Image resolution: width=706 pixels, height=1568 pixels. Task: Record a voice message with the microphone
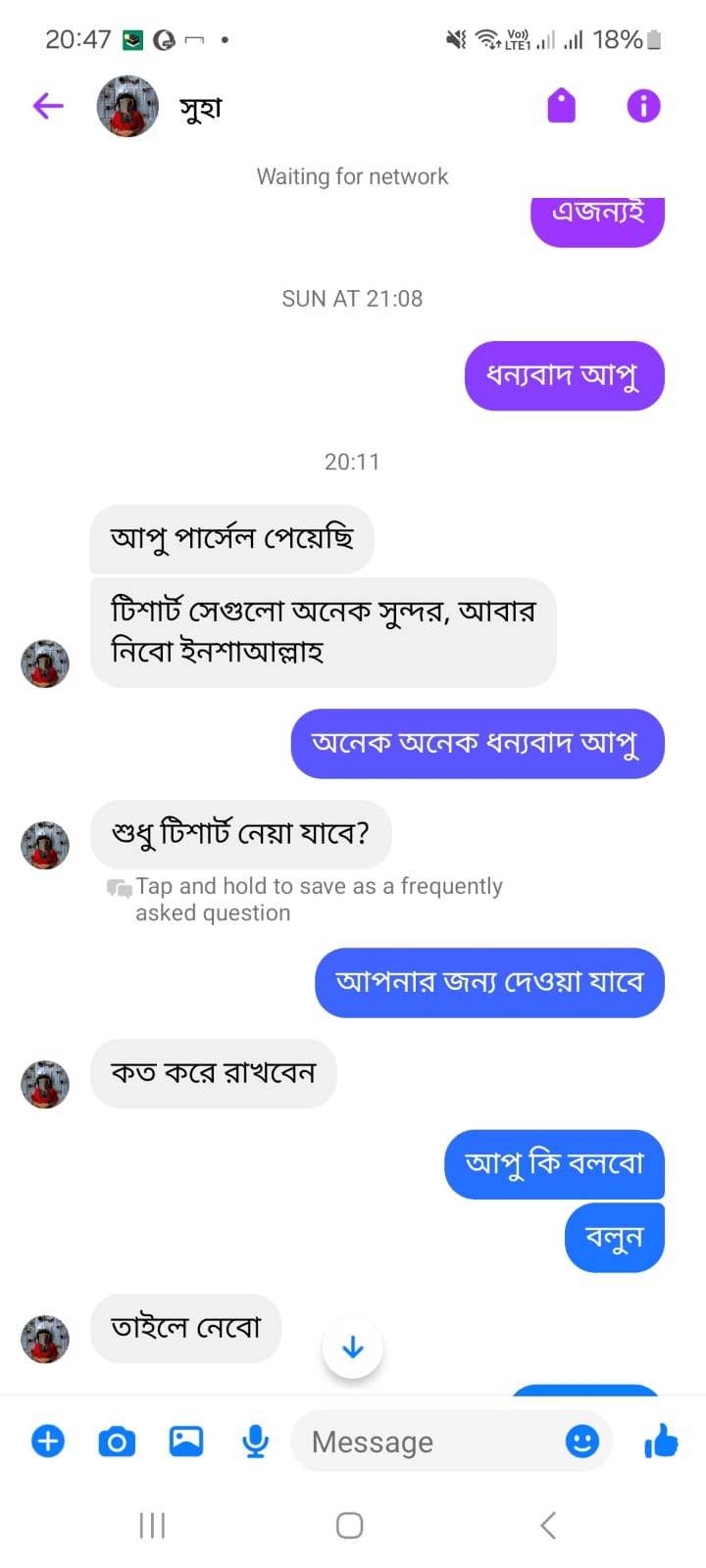click(255, 1442)
